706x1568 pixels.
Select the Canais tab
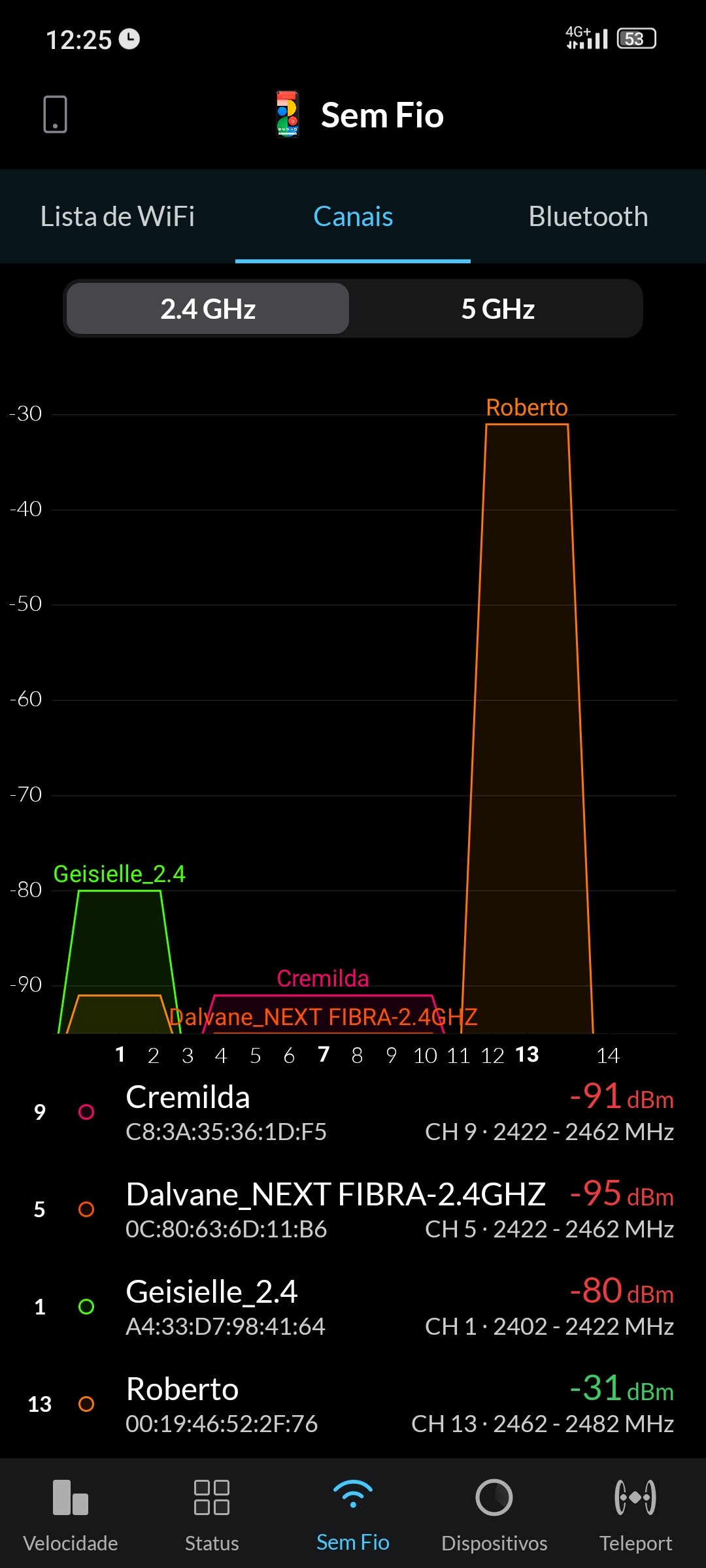353,217
